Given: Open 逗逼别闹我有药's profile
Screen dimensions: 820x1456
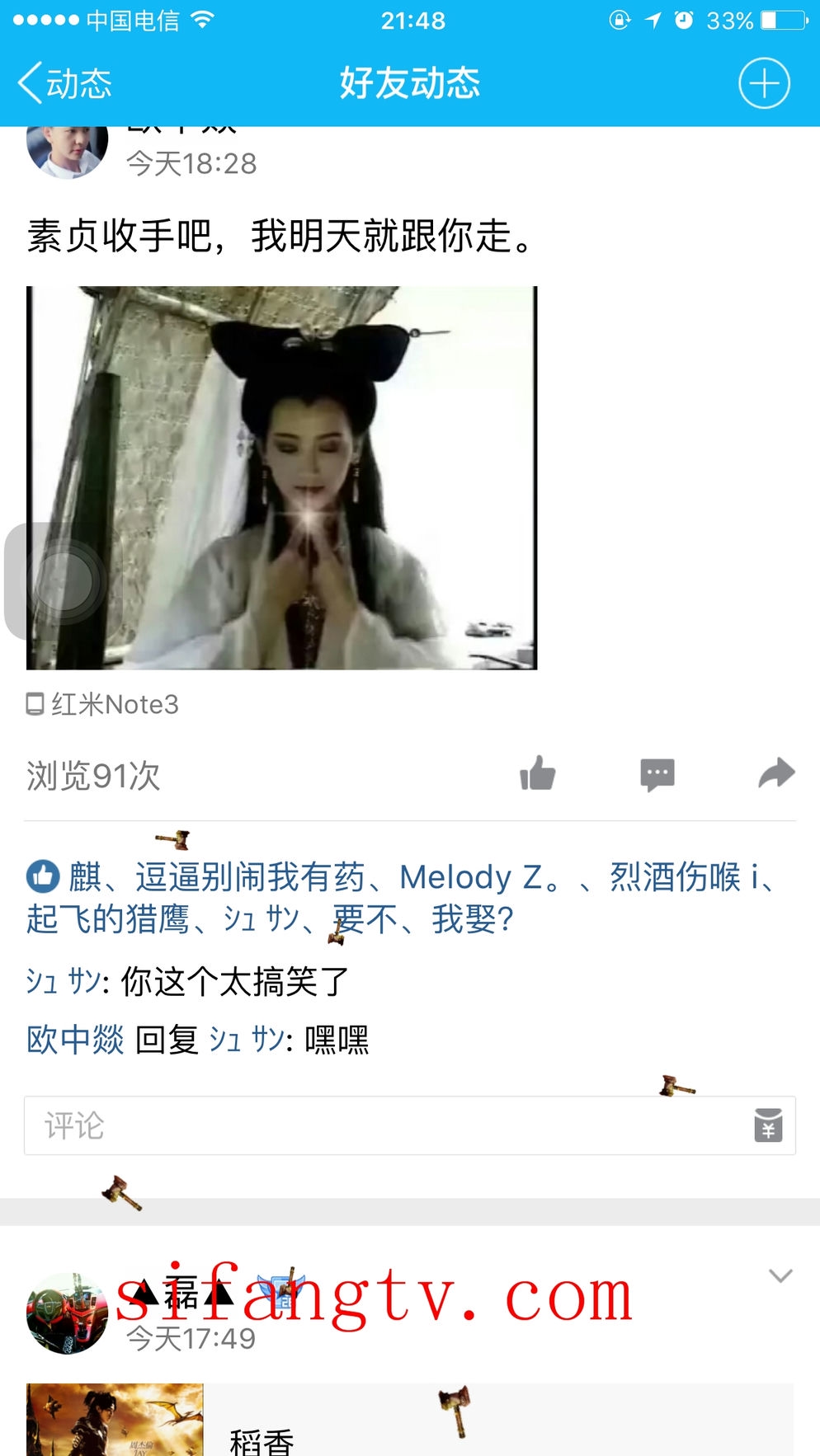Looking at the screenshot, I should click(x=249, y=877).
